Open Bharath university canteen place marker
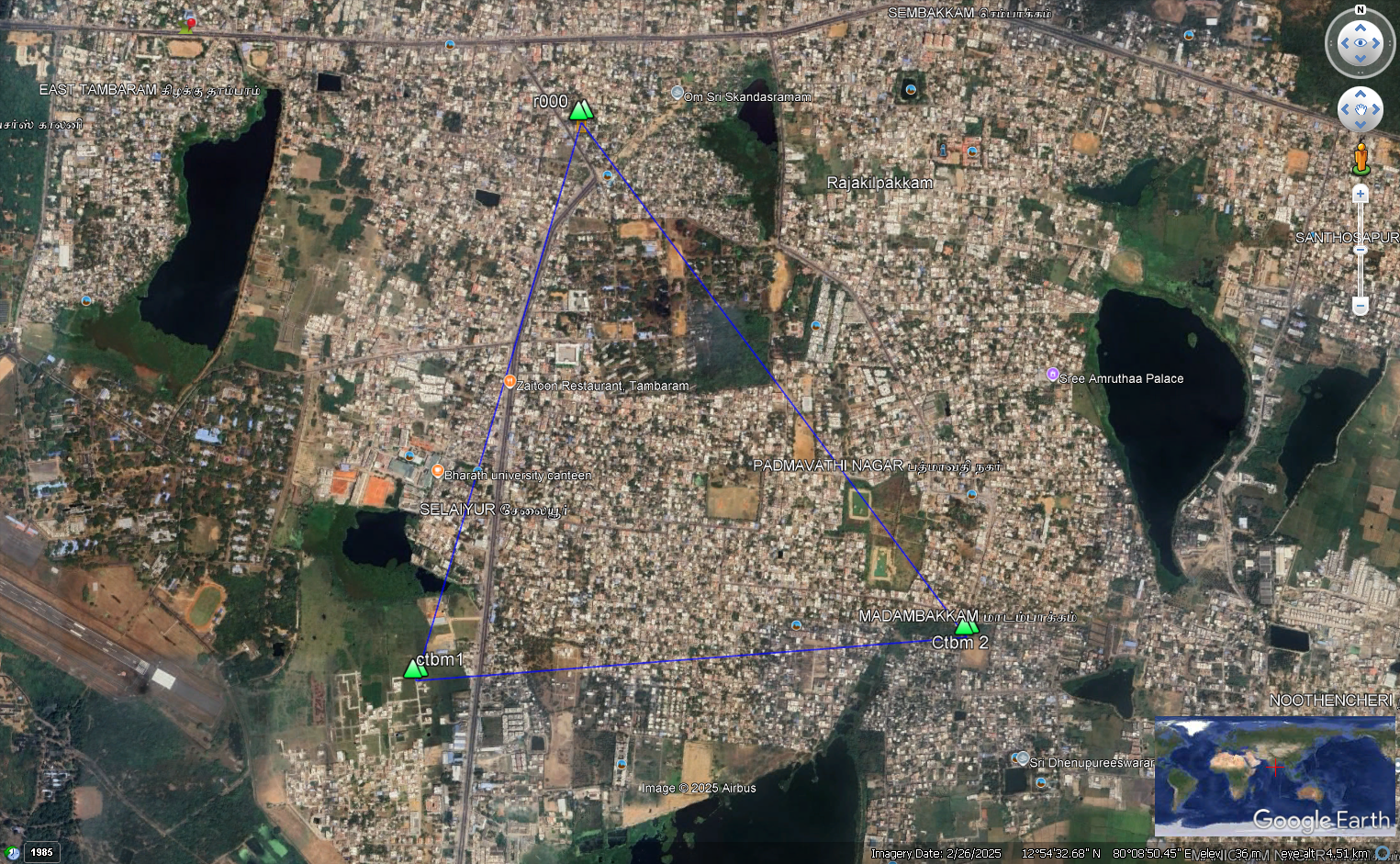The height and width of the screenshot is (864, 1400). point(438,471)
